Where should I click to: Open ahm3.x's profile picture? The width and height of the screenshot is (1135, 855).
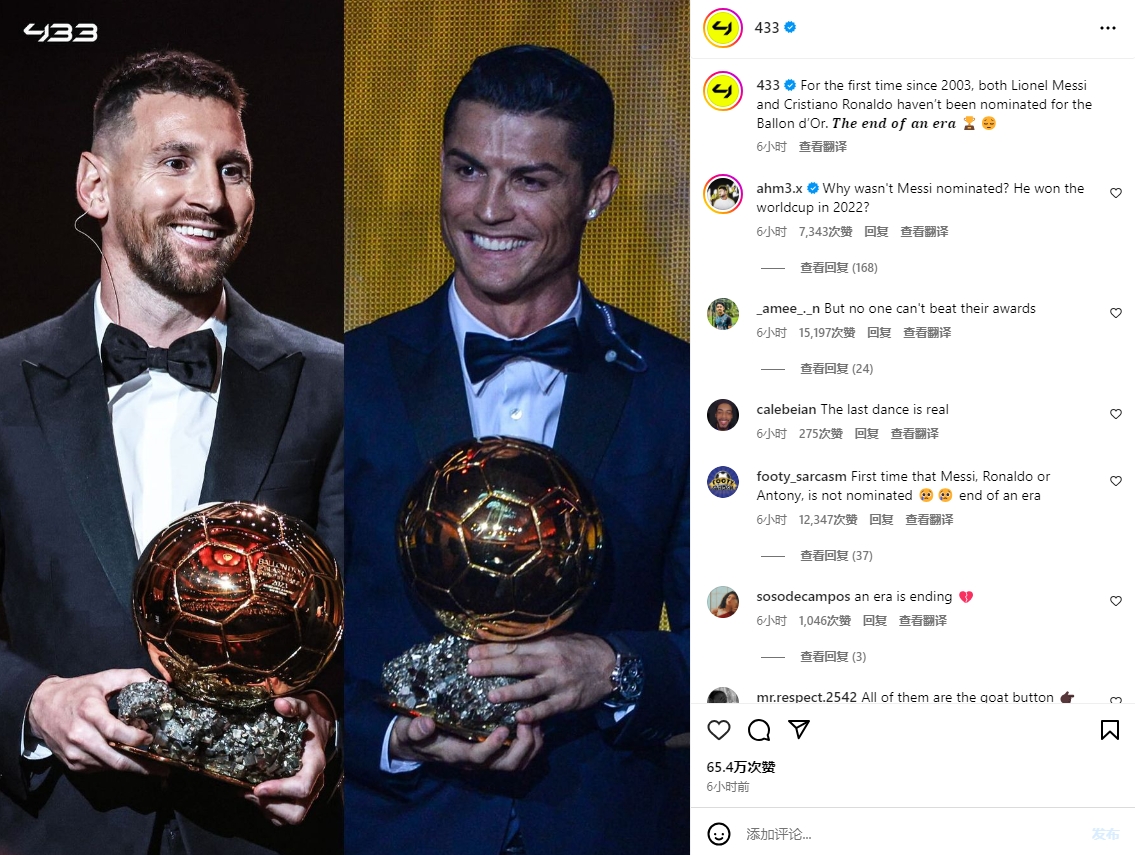723,193
